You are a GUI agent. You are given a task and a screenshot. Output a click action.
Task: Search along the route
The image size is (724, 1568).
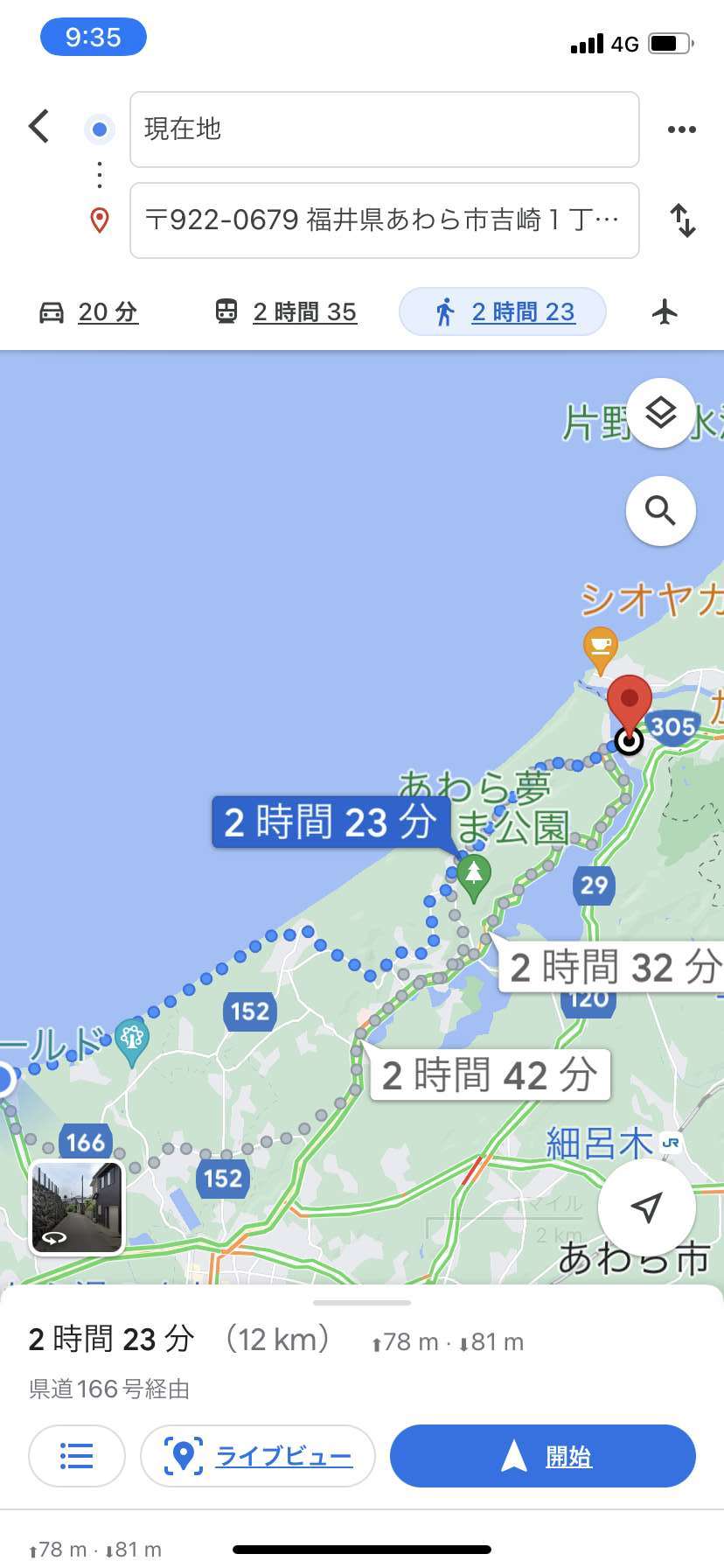click(x=661, y=511)
